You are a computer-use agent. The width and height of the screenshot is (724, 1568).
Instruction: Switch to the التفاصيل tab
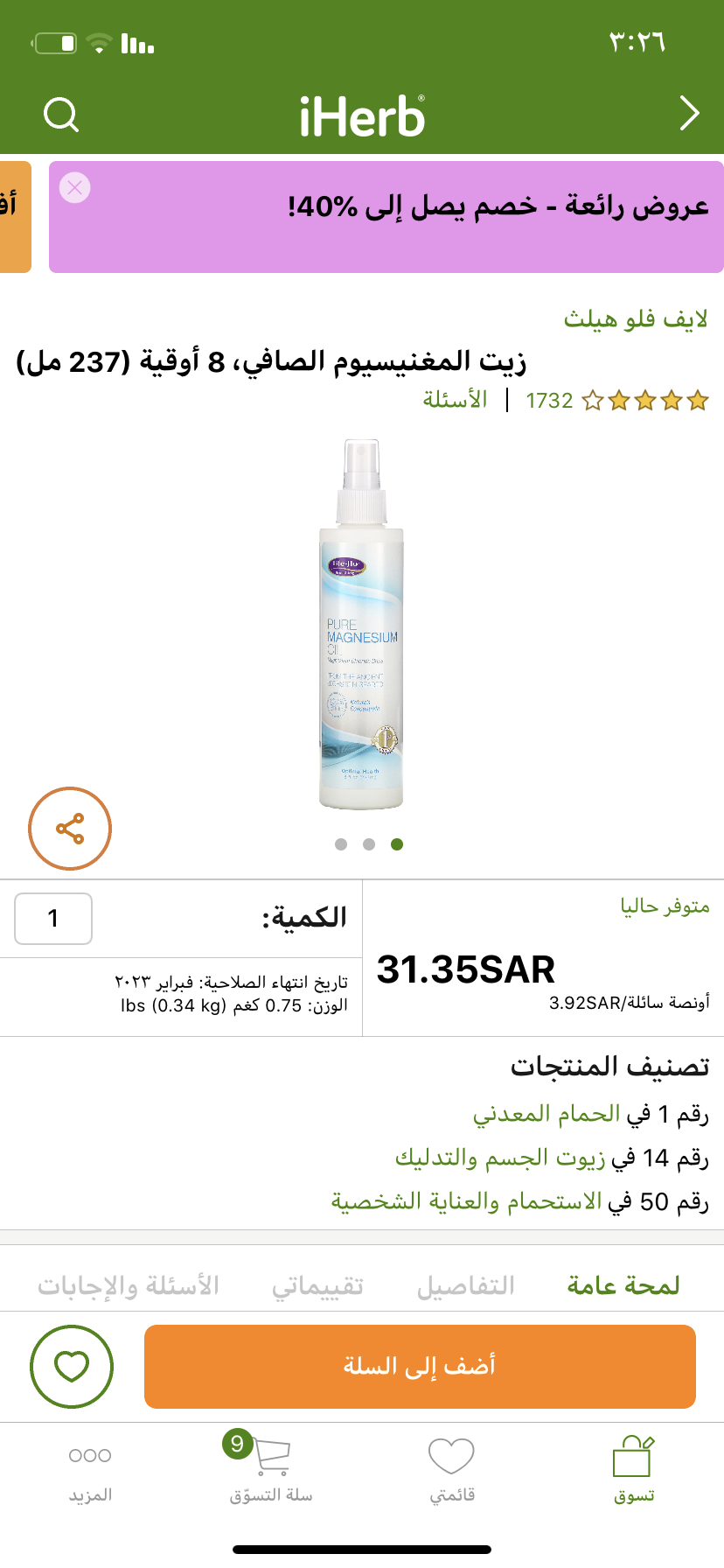tap(465, 1285)
